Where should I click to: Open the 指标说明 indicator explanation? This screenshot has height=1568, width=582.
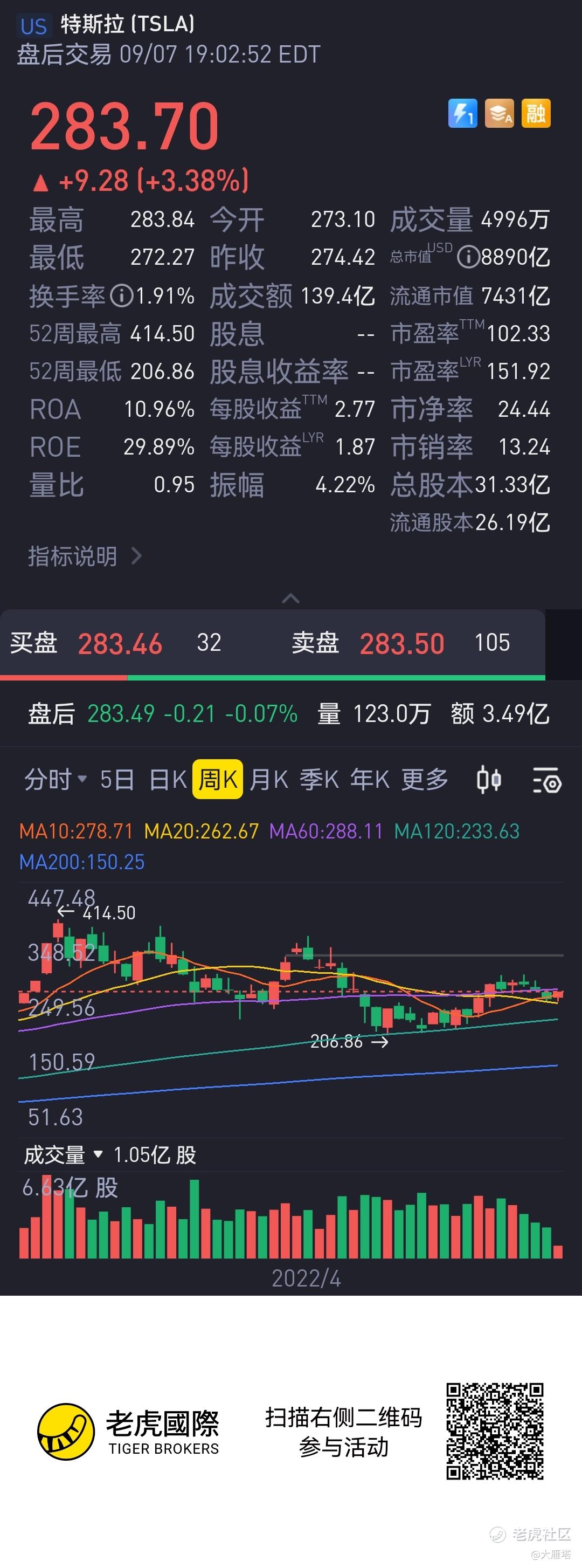click(x=84, y=556)
